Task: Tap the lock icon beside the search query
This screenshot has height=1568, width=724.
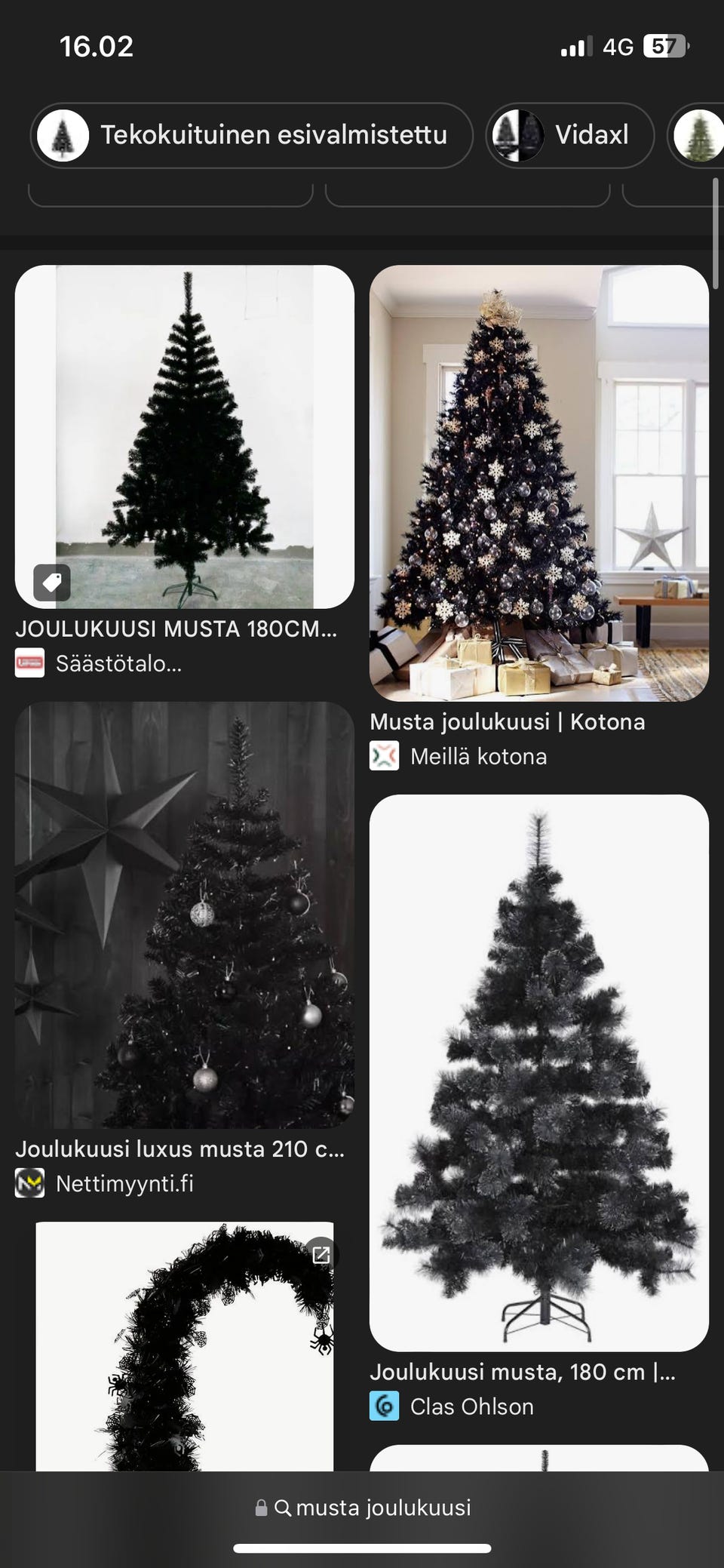Action: pyautogui.click(x=261, y=1508)
